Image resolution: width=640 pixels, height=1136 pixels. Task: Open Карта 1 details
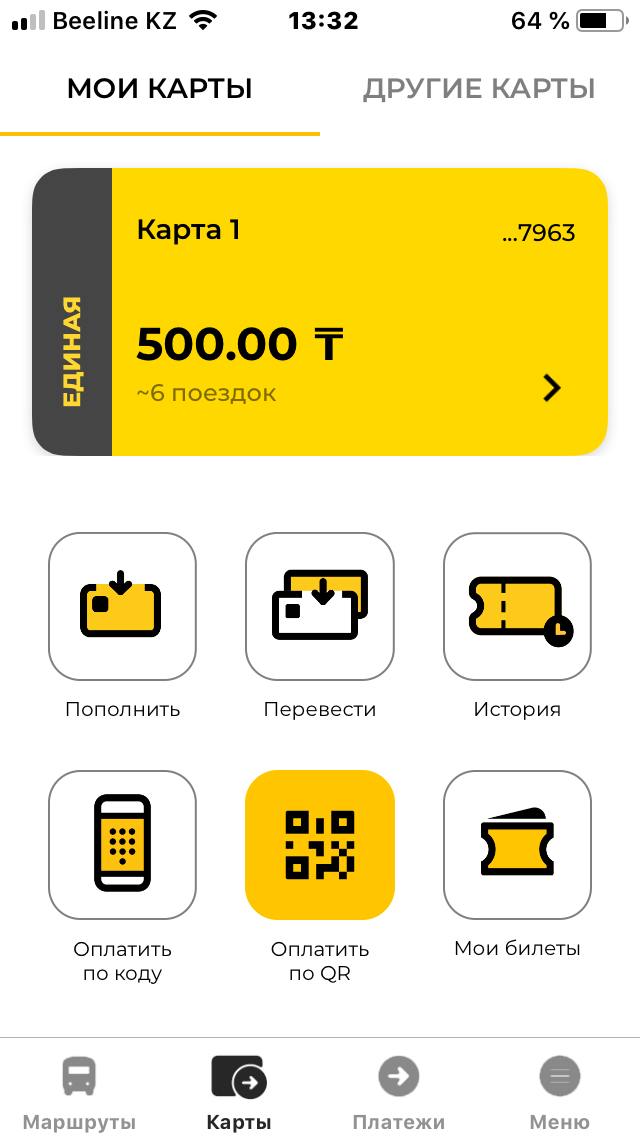pyautogui.click(x=358, y=312)
